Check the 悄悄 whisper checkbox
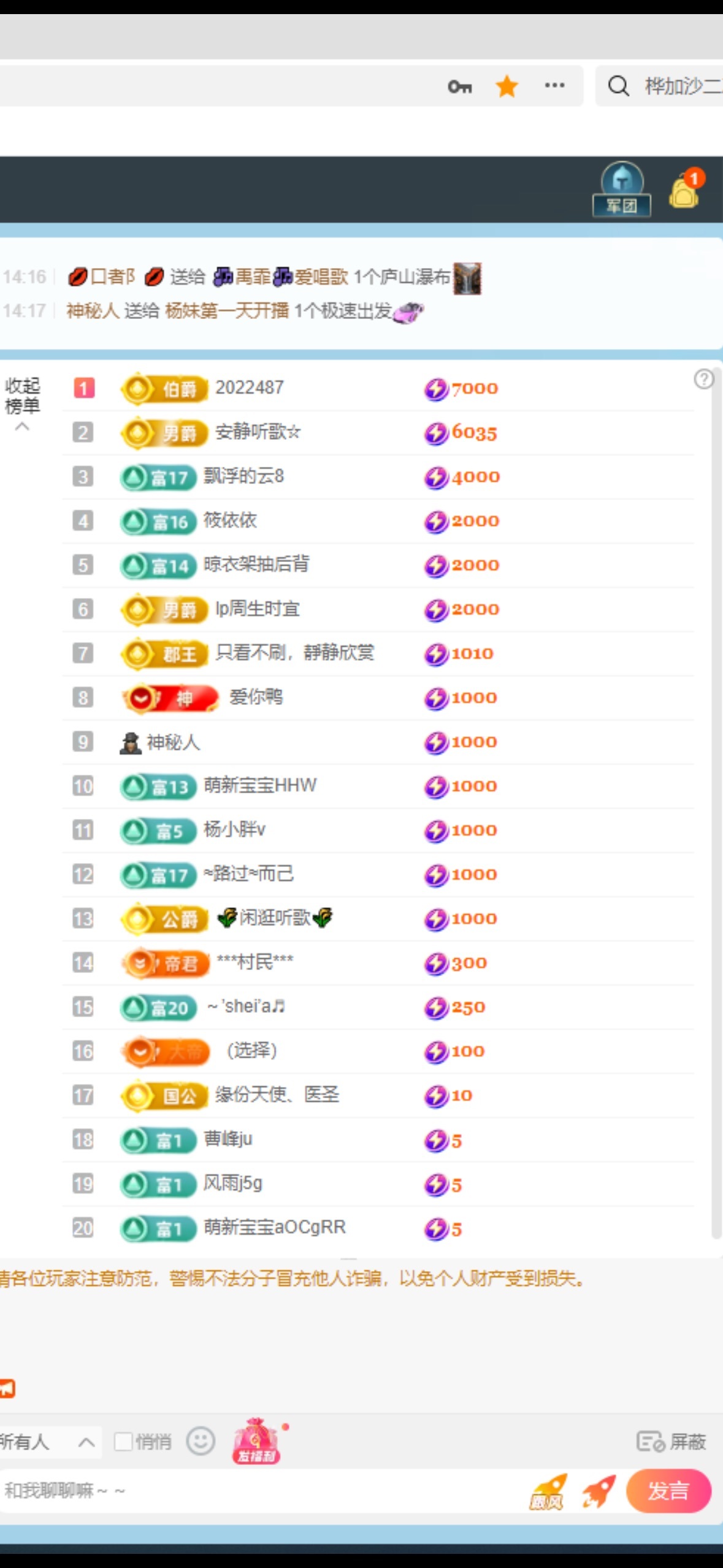This screenshot has height=1568, width=723. (x=123, y=1442)
